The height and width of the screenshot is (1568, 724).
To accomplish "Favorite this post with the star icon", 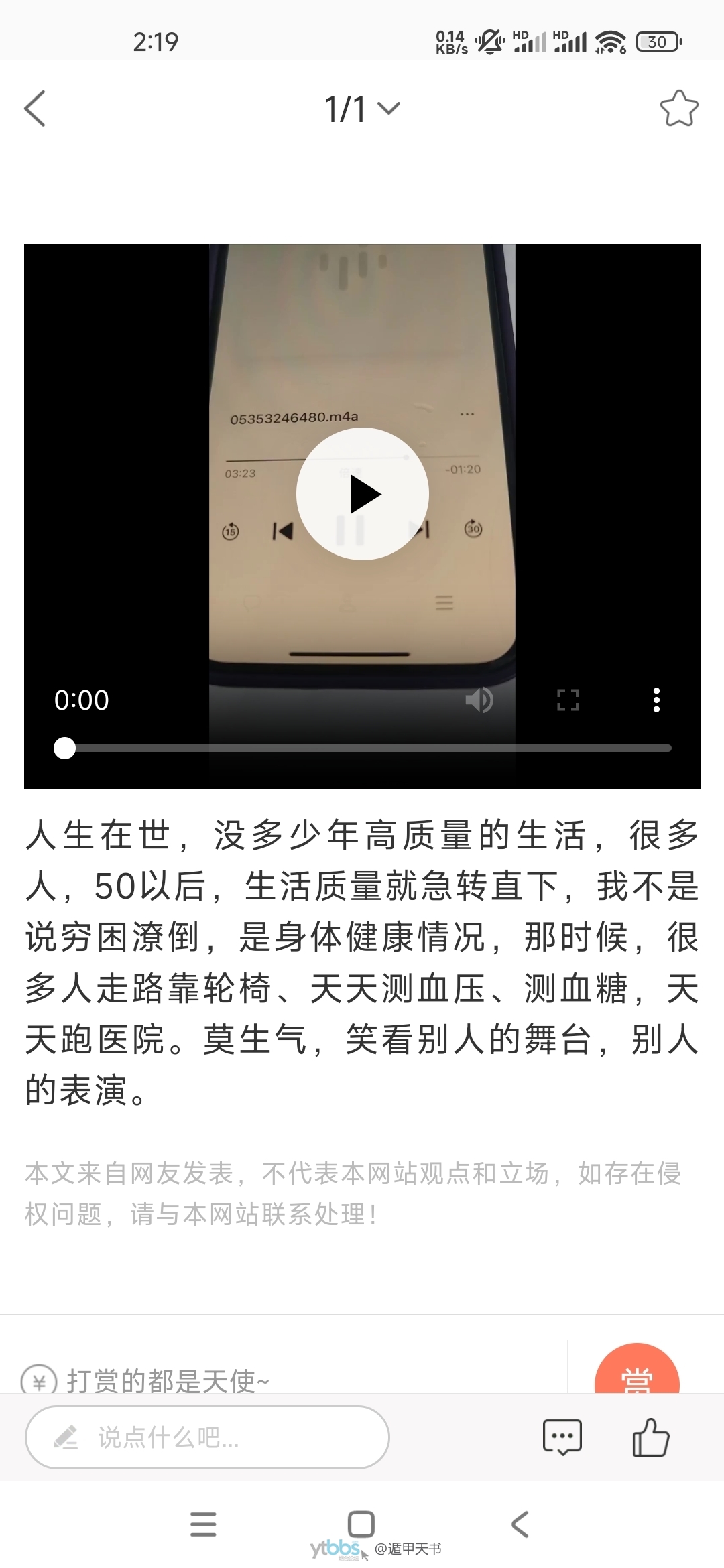I will [x=678, y=109].
